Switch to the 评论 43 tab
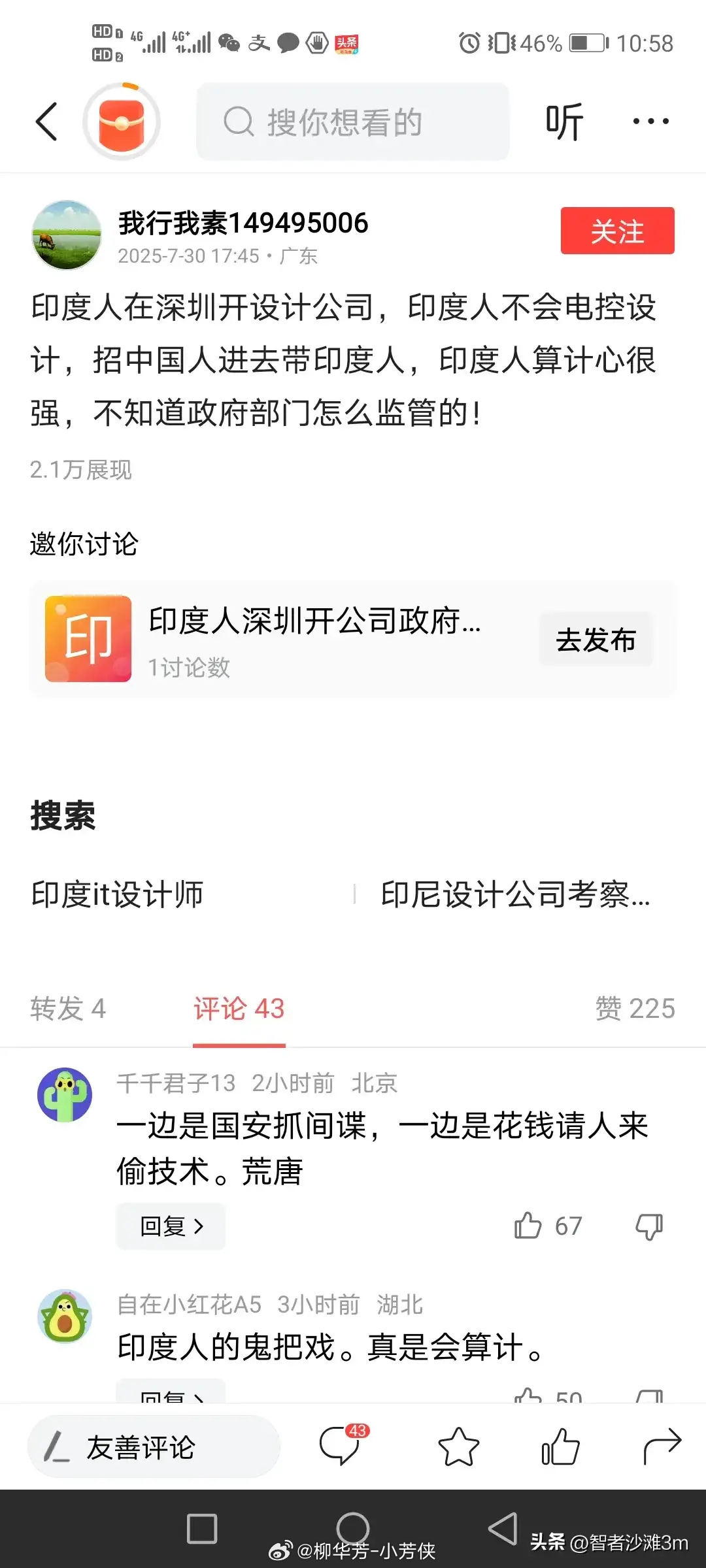Image resolution: width=706 pixels, height=1568 pixels. pyautogui.click(x=239, y=1009)
